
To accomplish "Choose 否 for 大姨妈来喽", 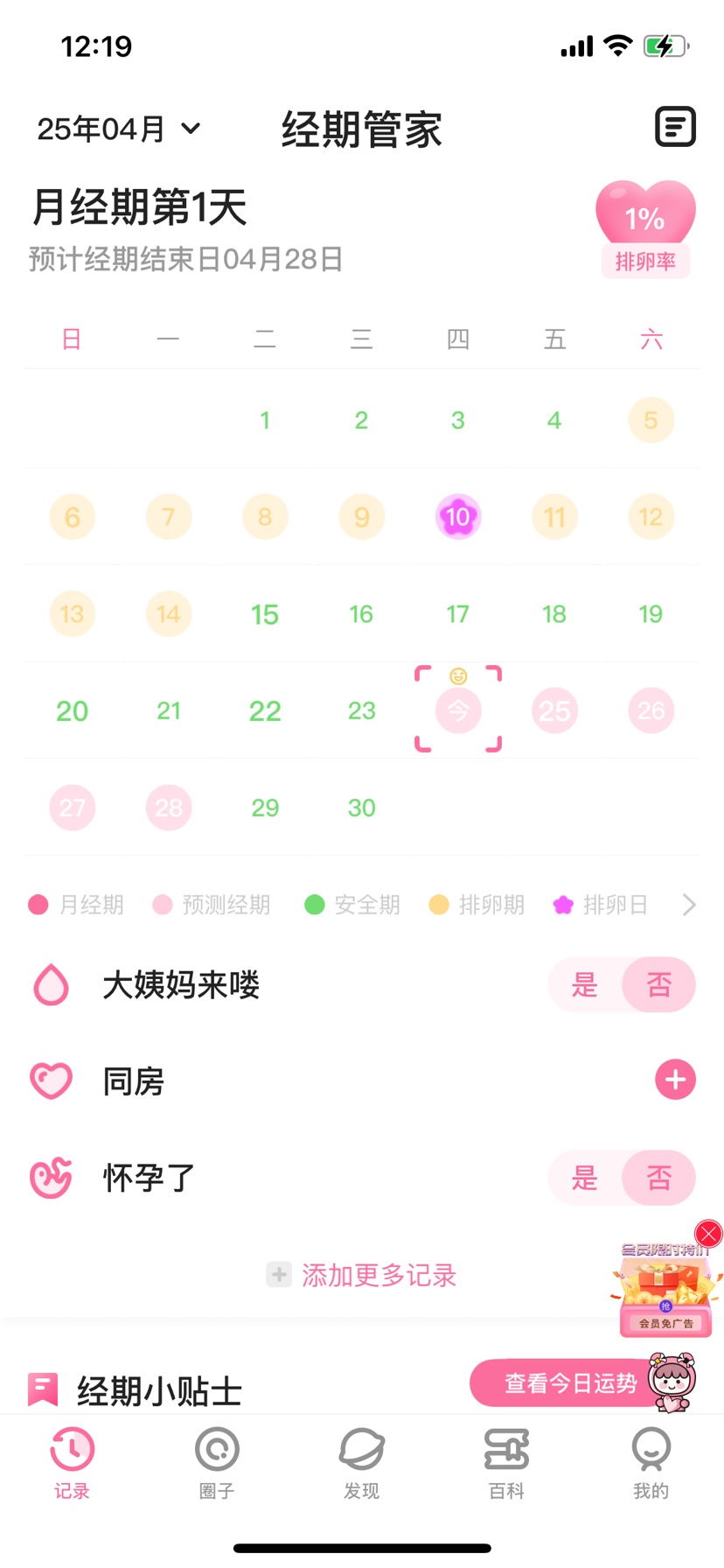I will click(659, 985).
